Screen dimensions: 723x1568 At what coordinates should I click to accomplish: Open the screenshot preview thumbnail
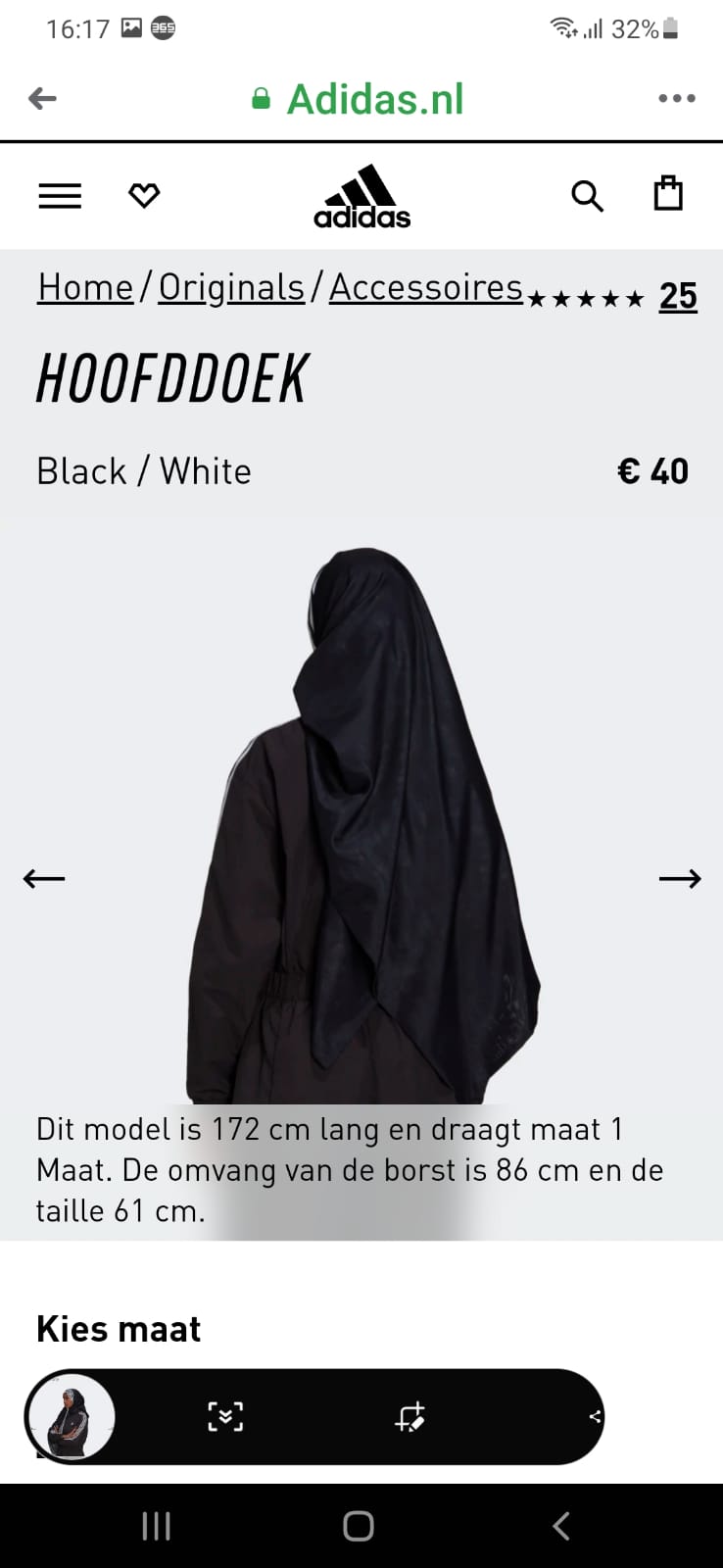point(71,1417)
